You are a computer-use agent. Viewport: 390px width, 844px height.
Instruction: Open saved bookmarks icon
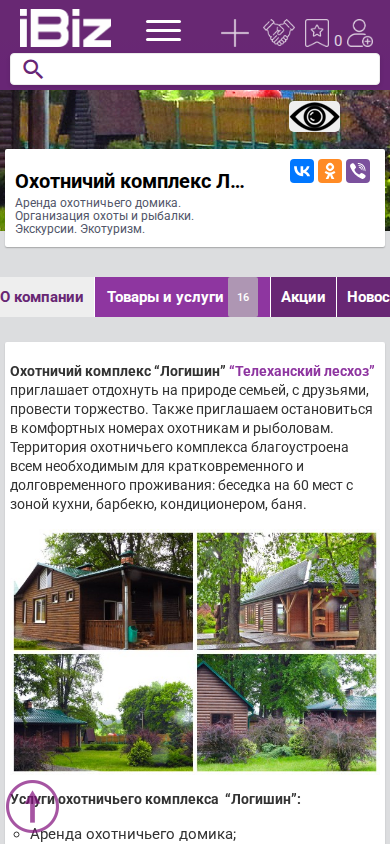pyautogui.click(x=317, y=33)
